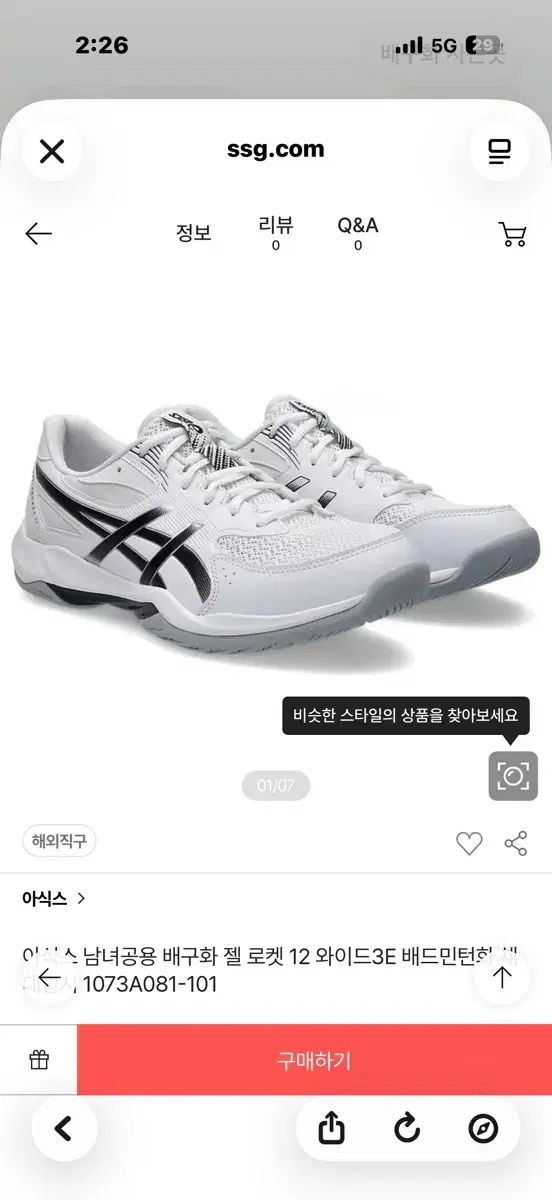
Task: Open the 아식스 brand page
Action: click(54, 898)
